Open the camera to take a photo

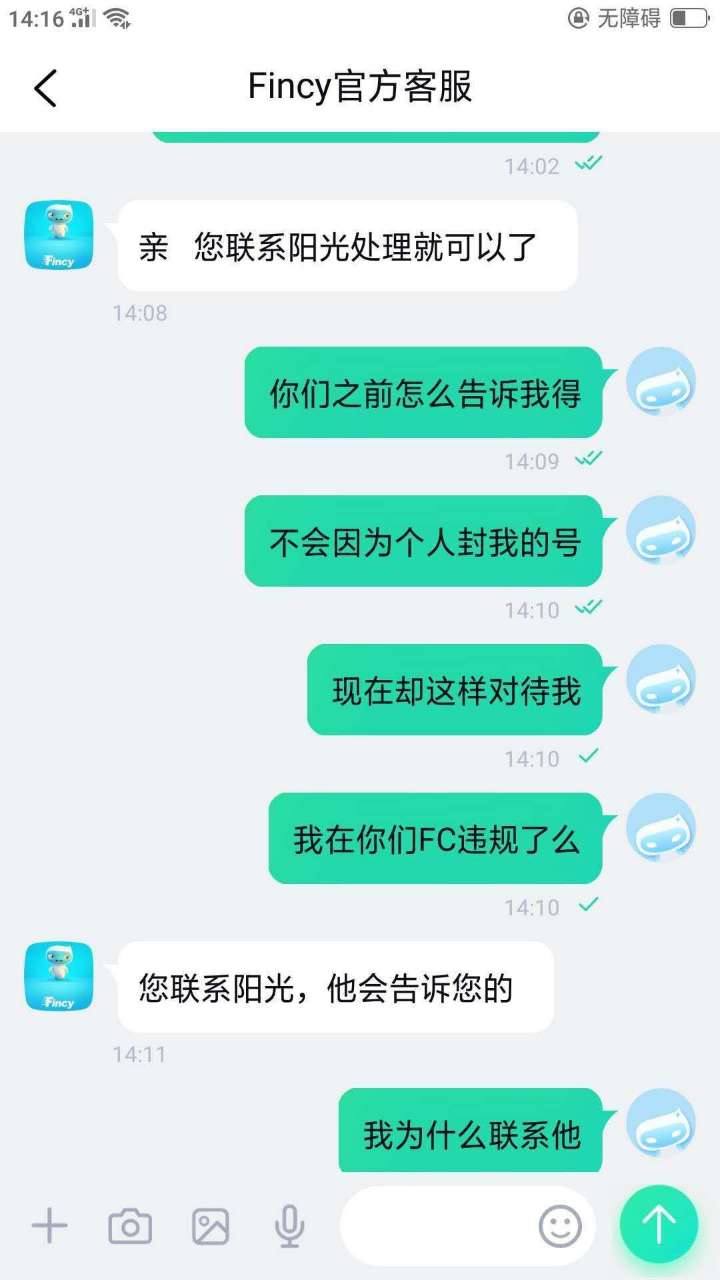130,1225
